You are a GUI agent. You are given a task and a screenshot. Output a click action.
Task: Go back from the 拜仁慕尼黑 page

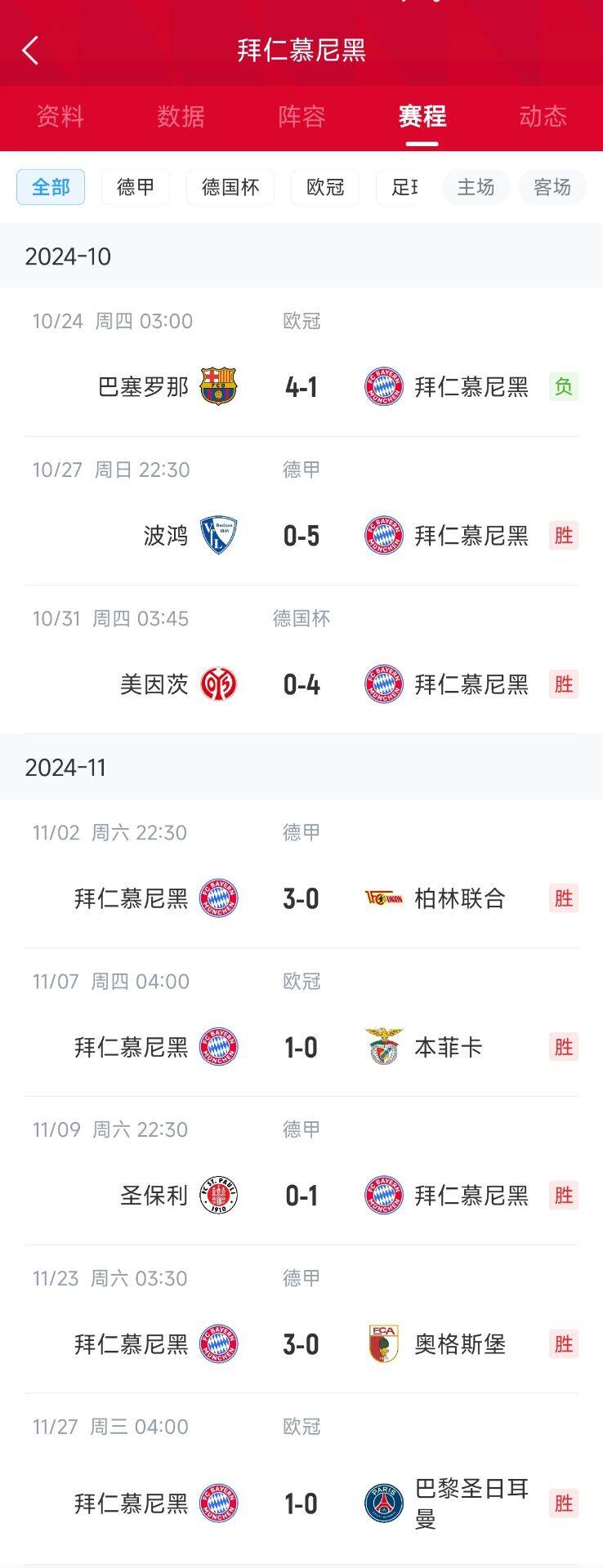point(30,51)
